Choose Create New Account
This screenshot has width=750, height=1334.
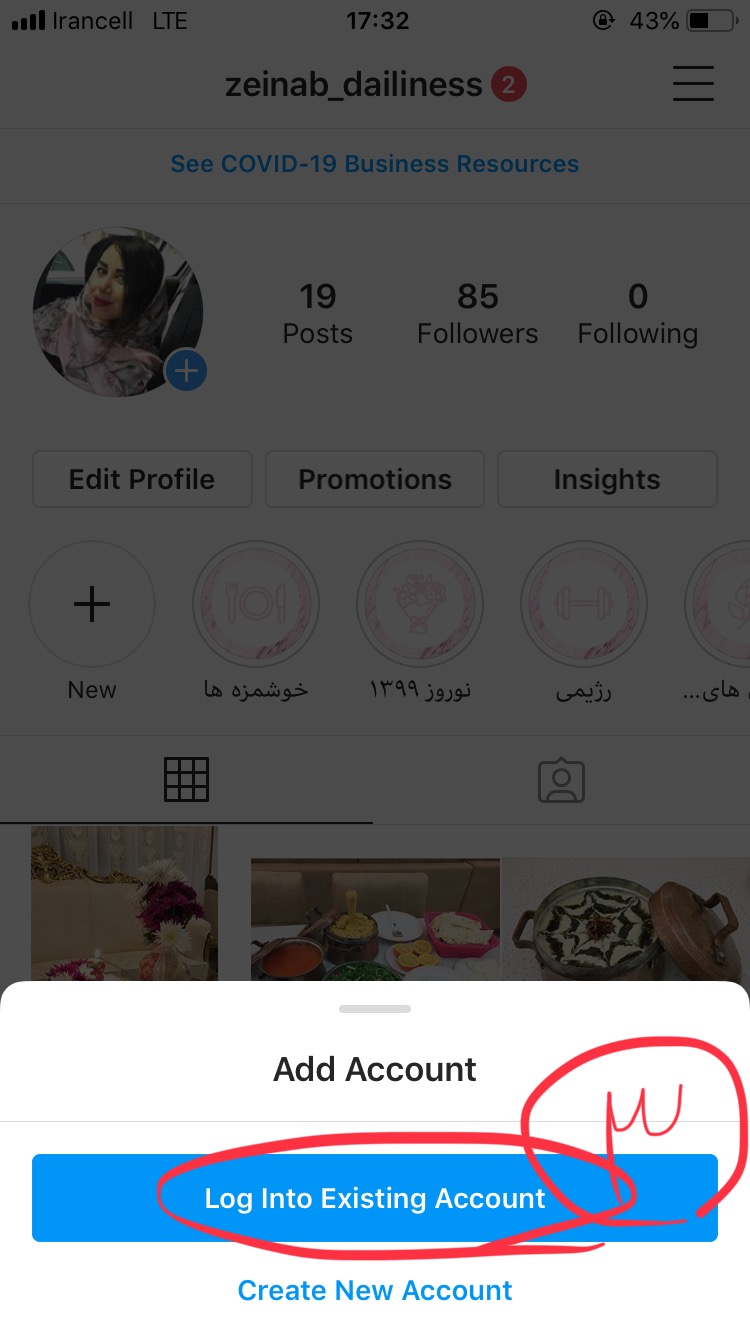(x=375, y=1290)
